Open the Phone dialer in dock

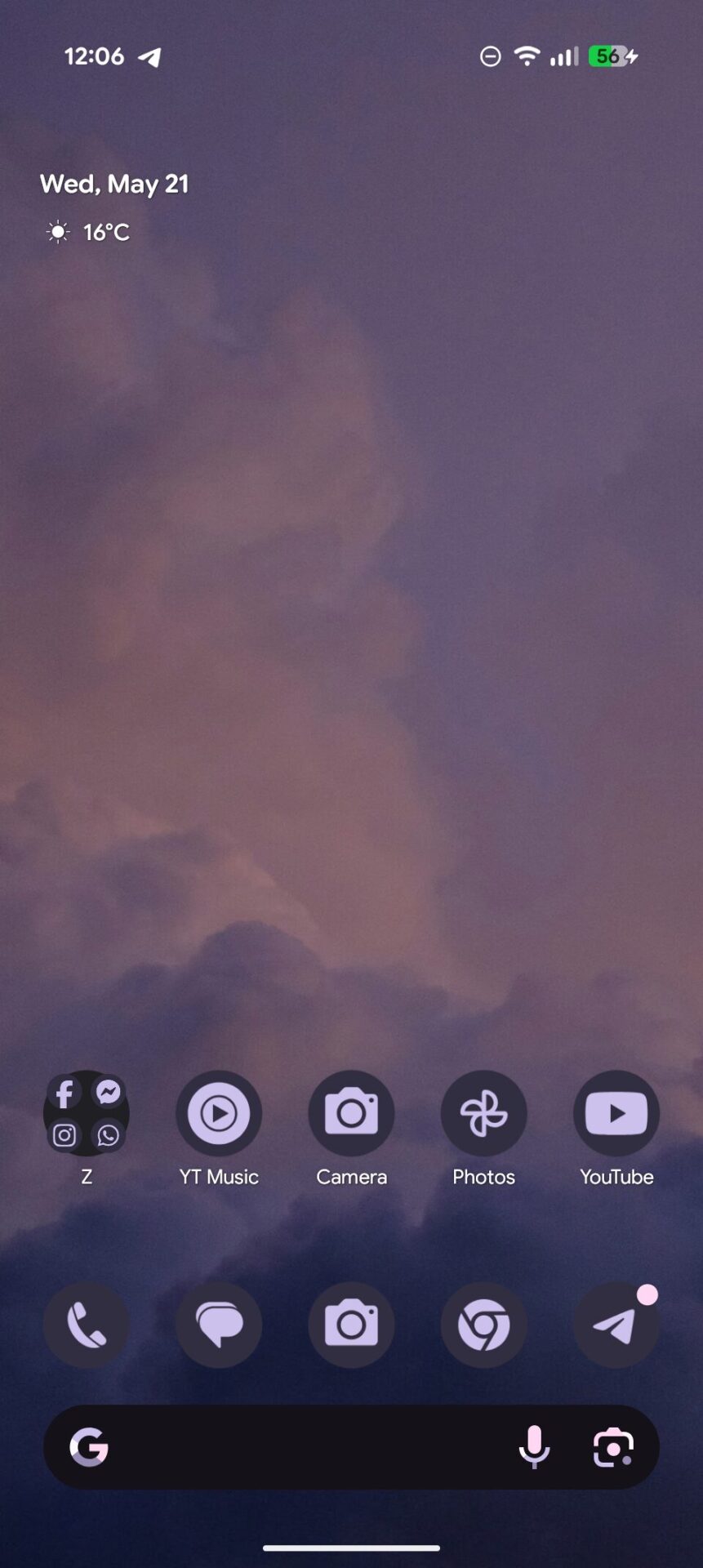87,1325
